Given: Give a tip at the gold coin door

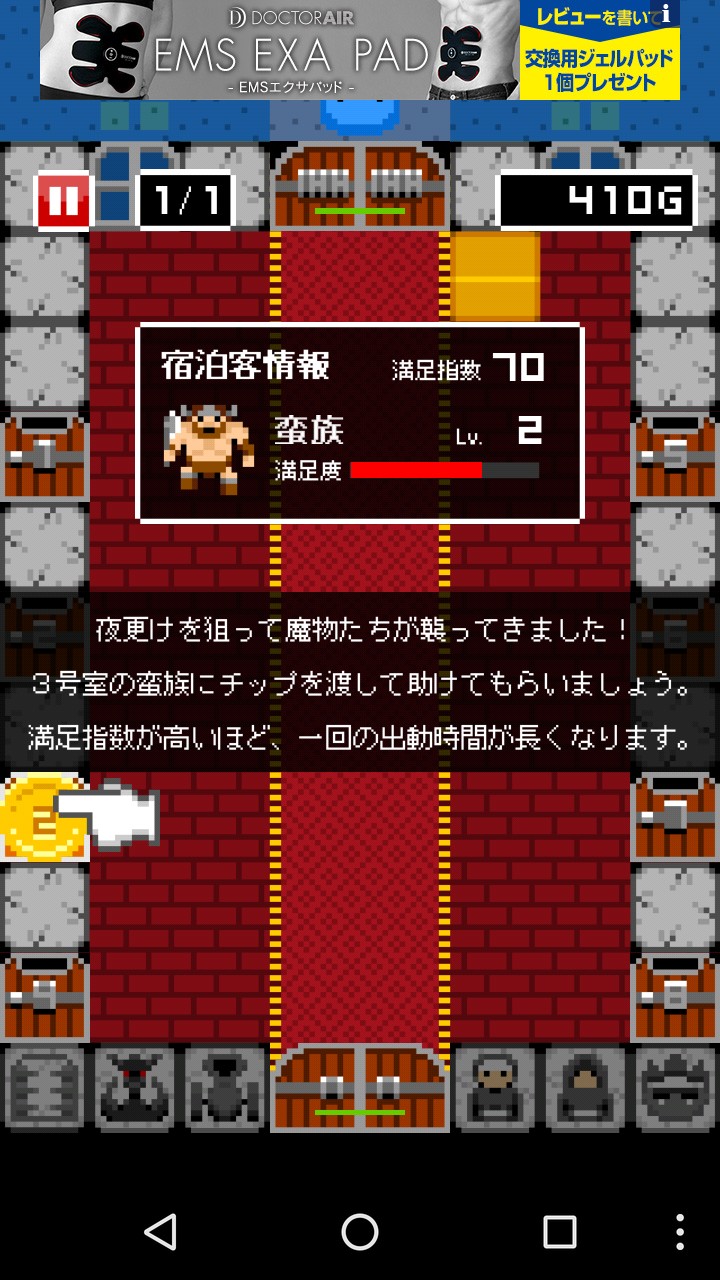Looking at the screenshot, I should click(40, 817).
